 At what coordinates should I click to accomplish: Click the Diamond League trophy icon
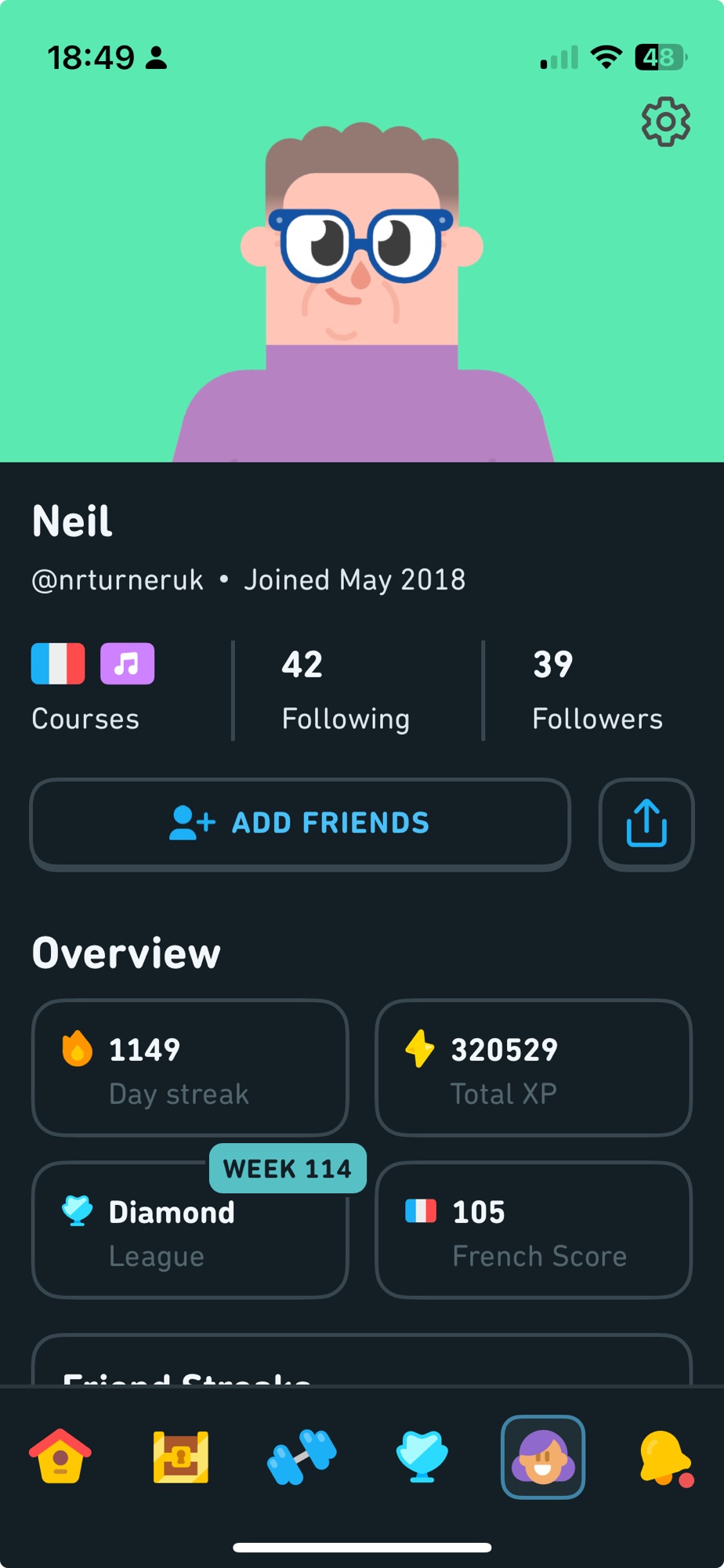(78, 1211)
